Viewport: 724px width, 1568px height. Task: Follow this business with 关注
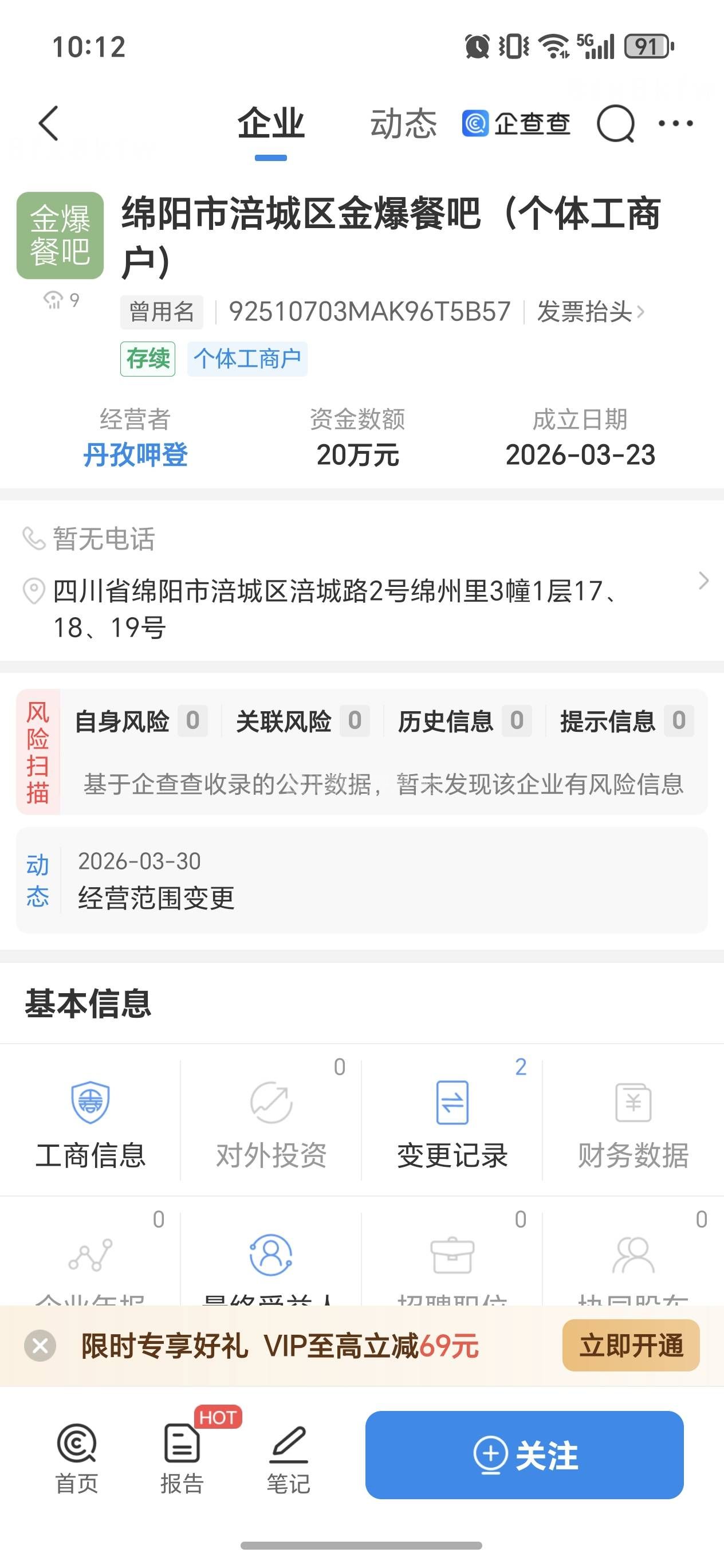click(524, 1455)
